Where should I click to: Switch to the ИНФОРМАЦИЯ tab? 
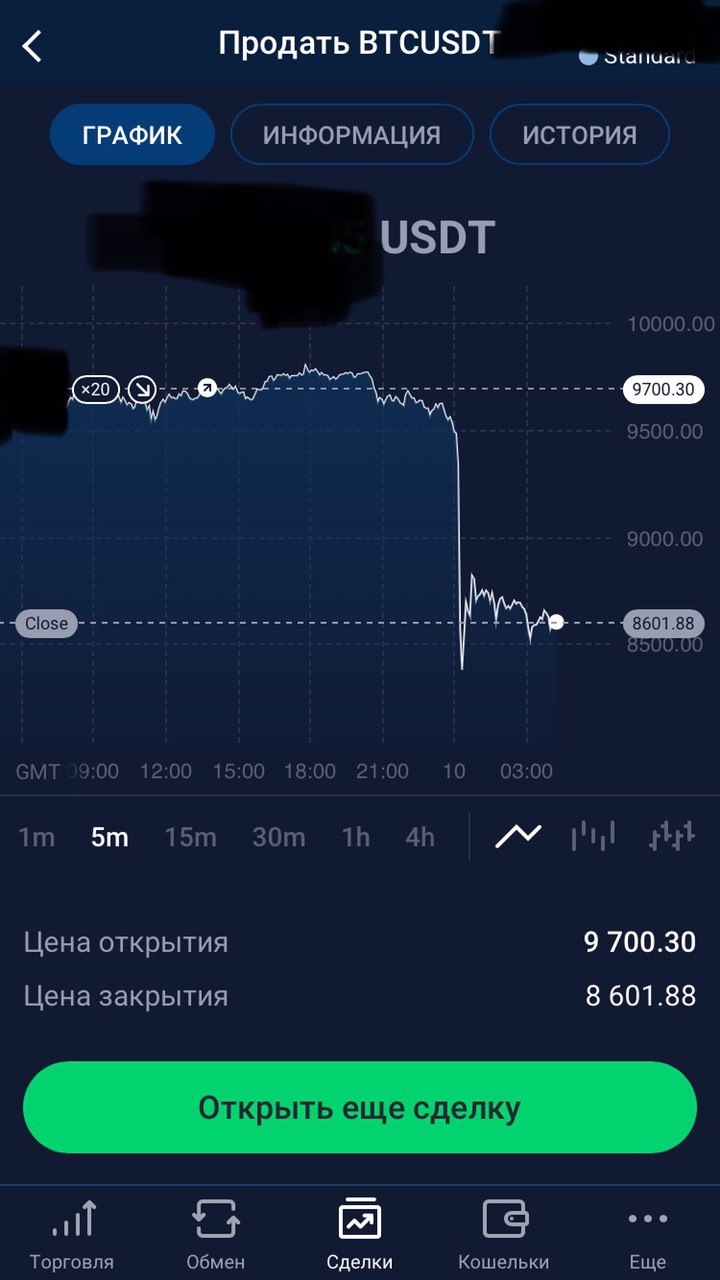tap(352, 135)
